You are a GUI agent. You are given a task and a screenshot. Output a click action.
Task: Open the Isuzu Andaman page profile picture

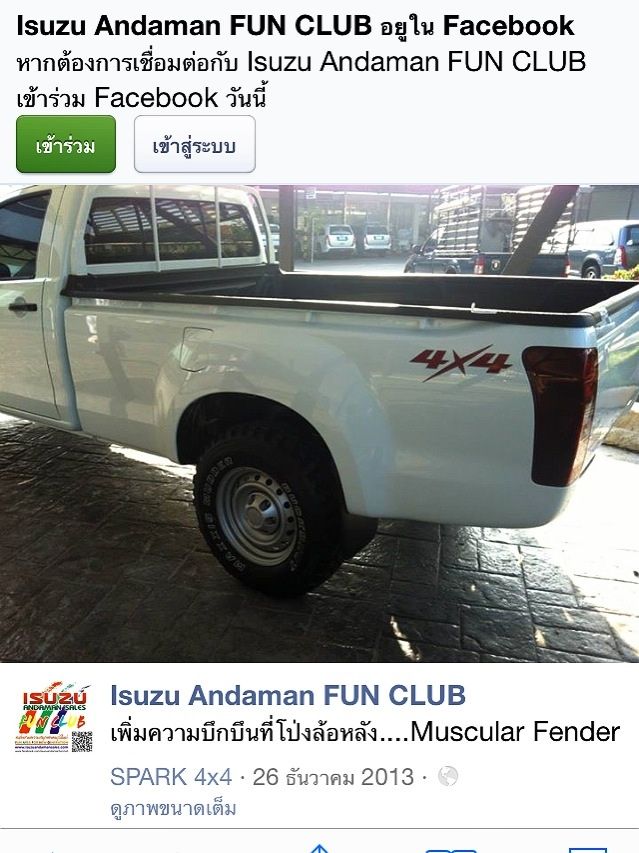click(x=54, y=717)
